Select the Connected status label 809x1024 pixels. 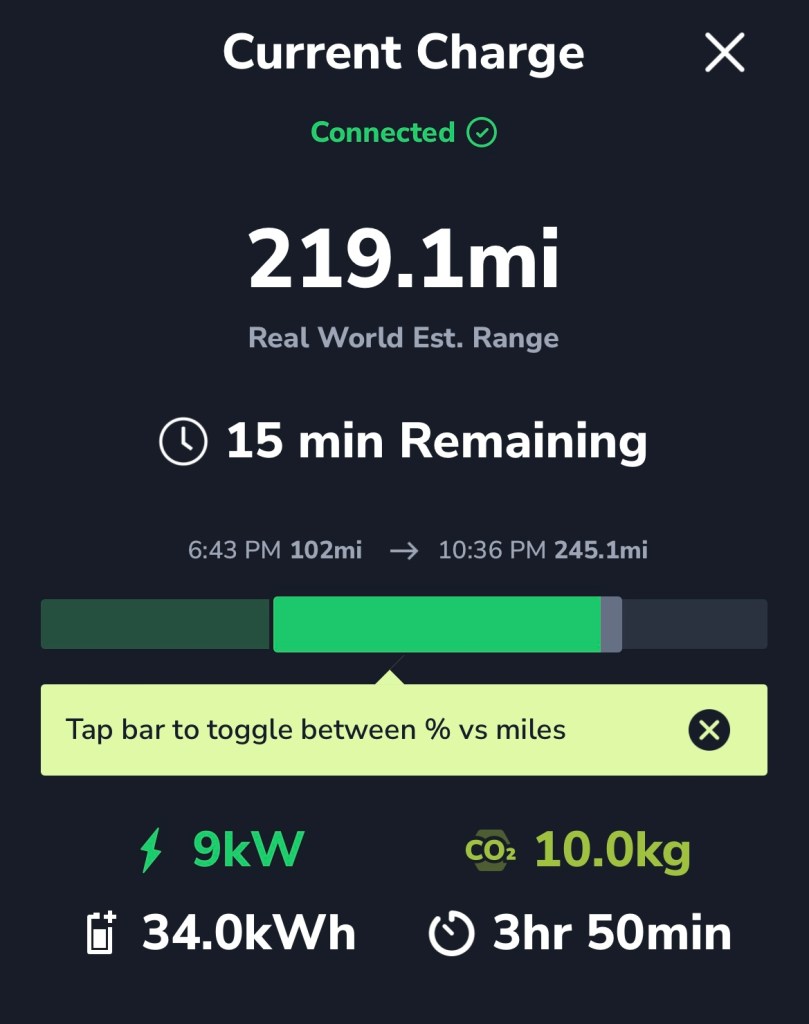click(382, 131)
